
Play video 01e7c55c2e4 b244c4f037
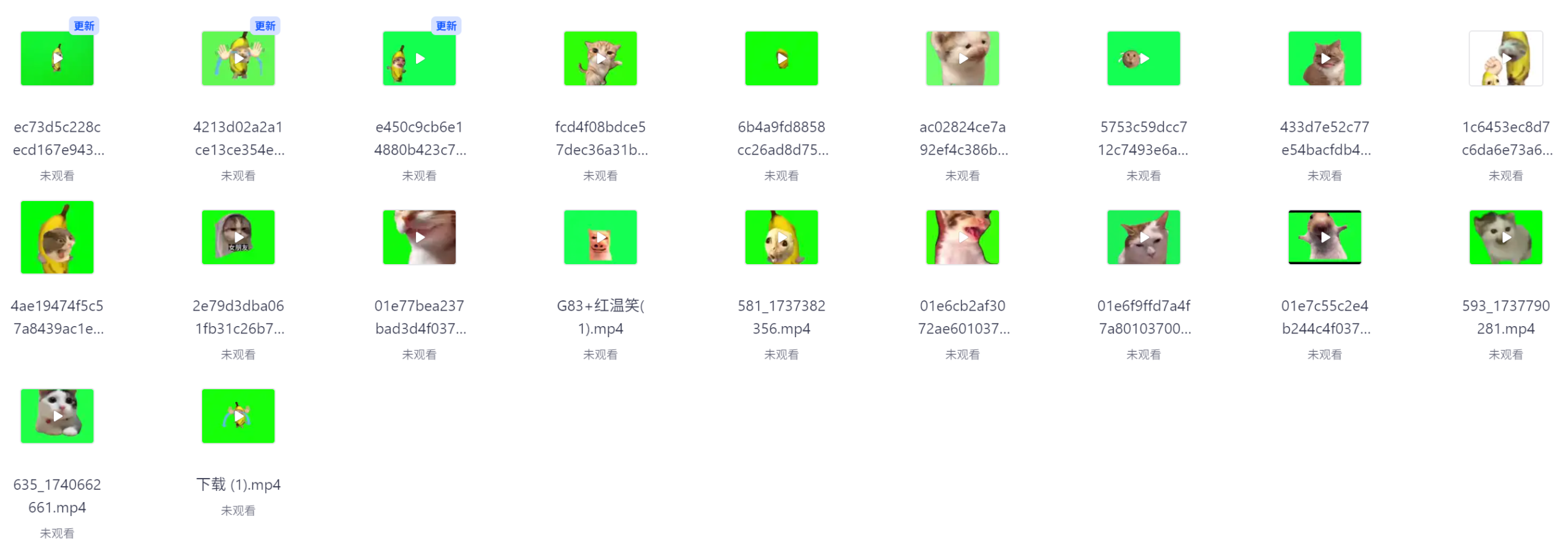pos(1324,237)
